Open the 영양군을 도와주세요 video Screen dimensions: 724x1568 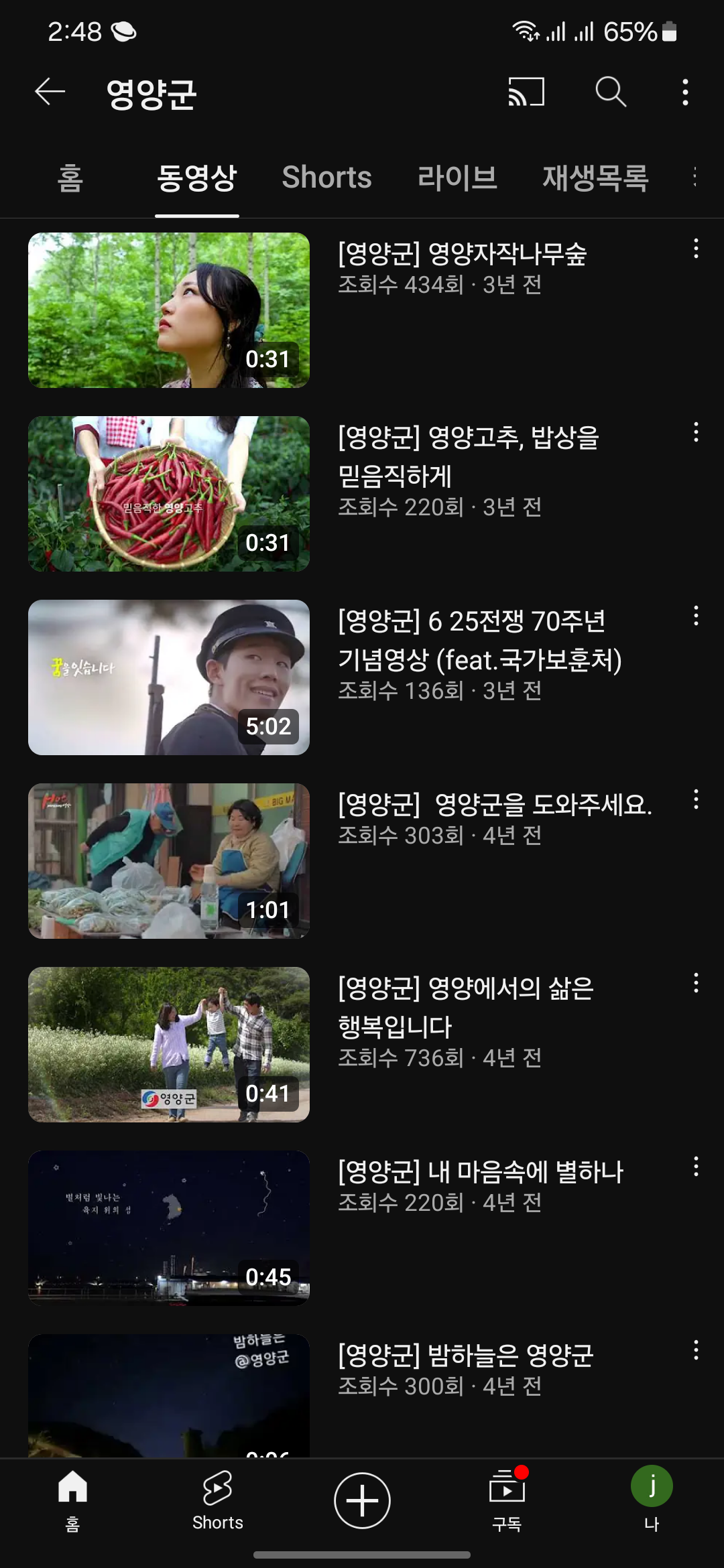(169, 861)
